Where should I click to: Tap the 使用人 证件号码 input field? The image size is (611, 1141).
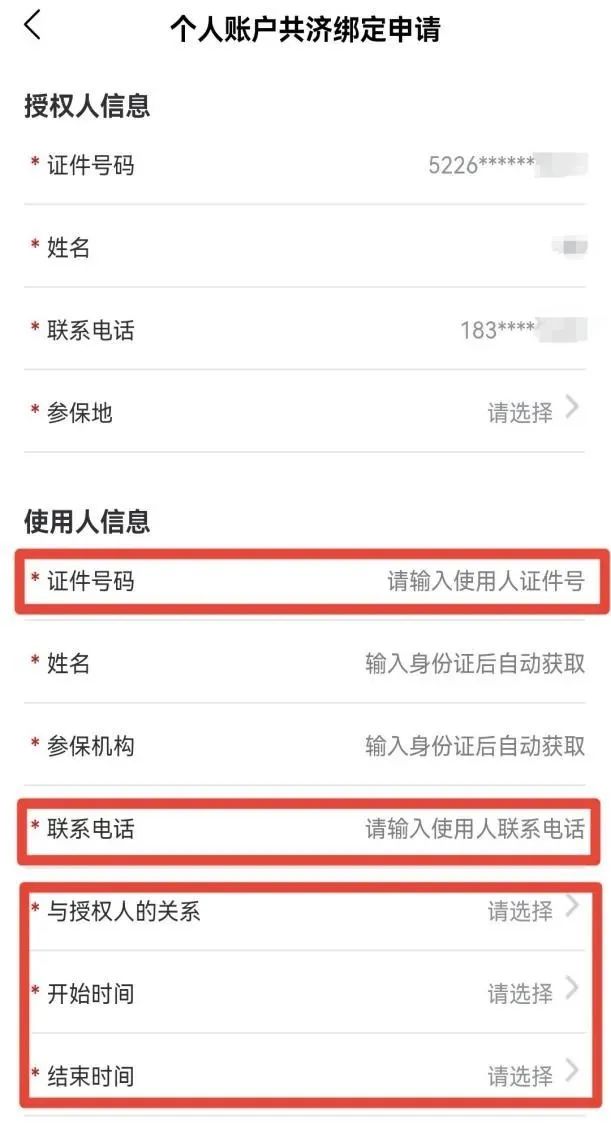485,581
